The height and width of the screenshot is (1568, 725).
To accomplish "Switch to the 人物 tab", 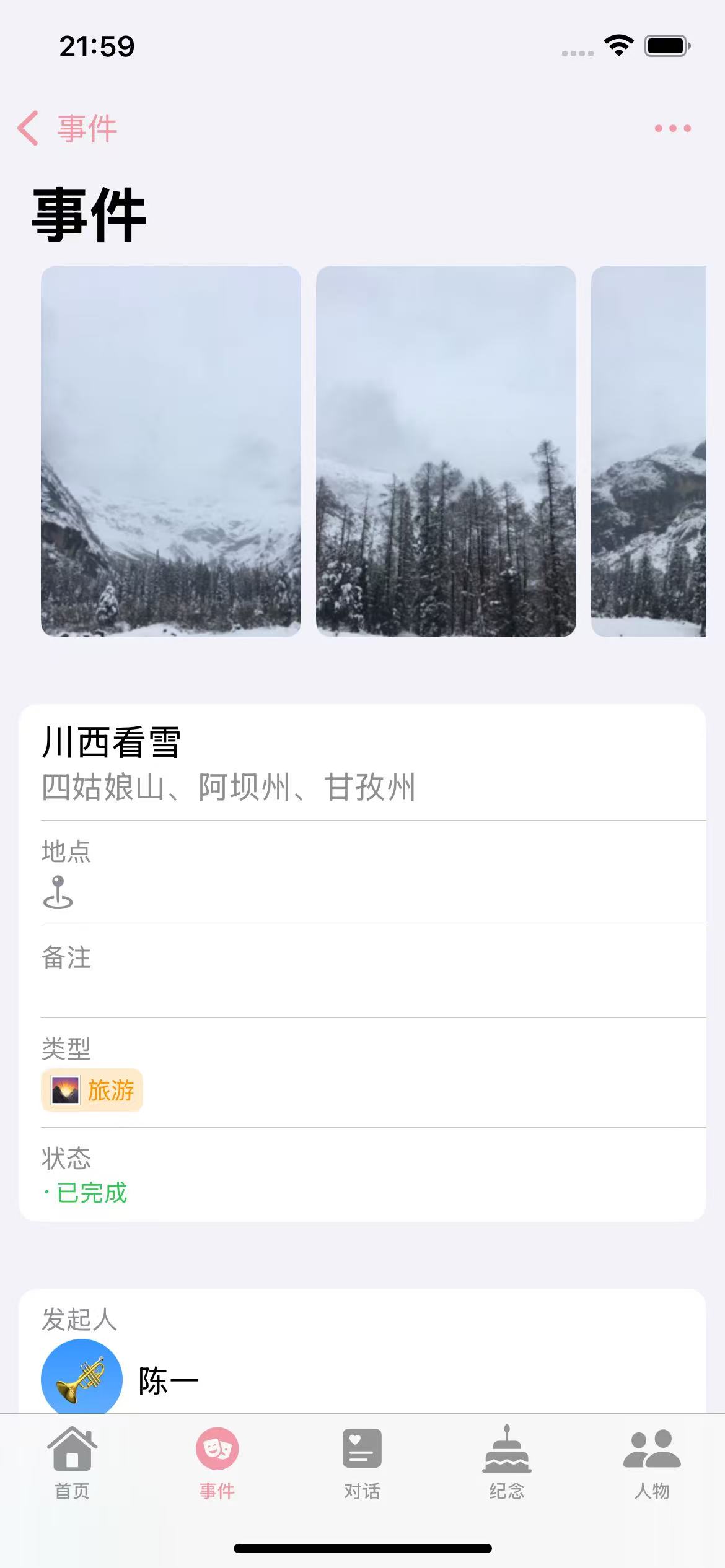I will [652, 1463].
